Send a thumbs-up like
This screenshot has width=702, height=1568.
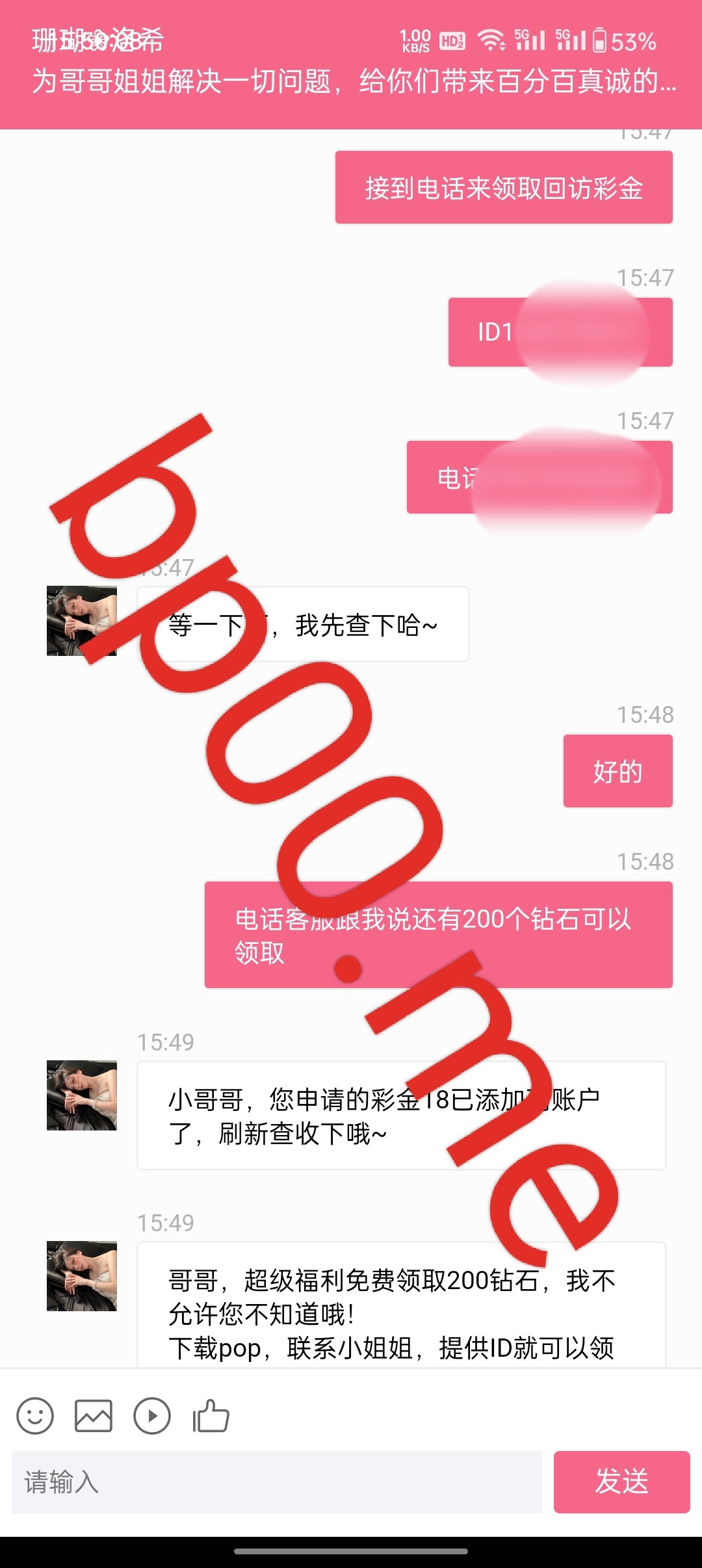click(211, 1416)
